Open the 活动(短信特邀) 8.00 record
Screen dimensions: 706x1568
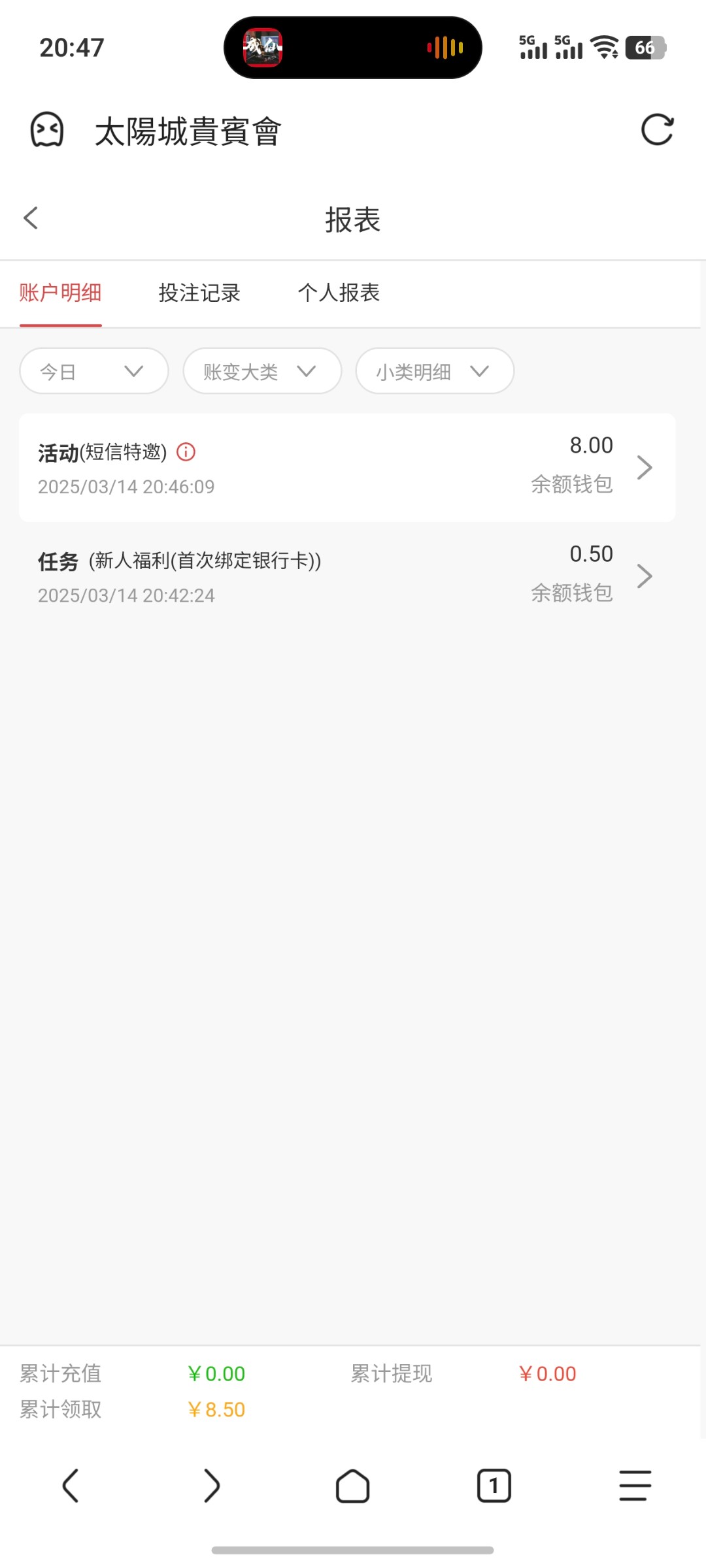click(x=347, y=467)
